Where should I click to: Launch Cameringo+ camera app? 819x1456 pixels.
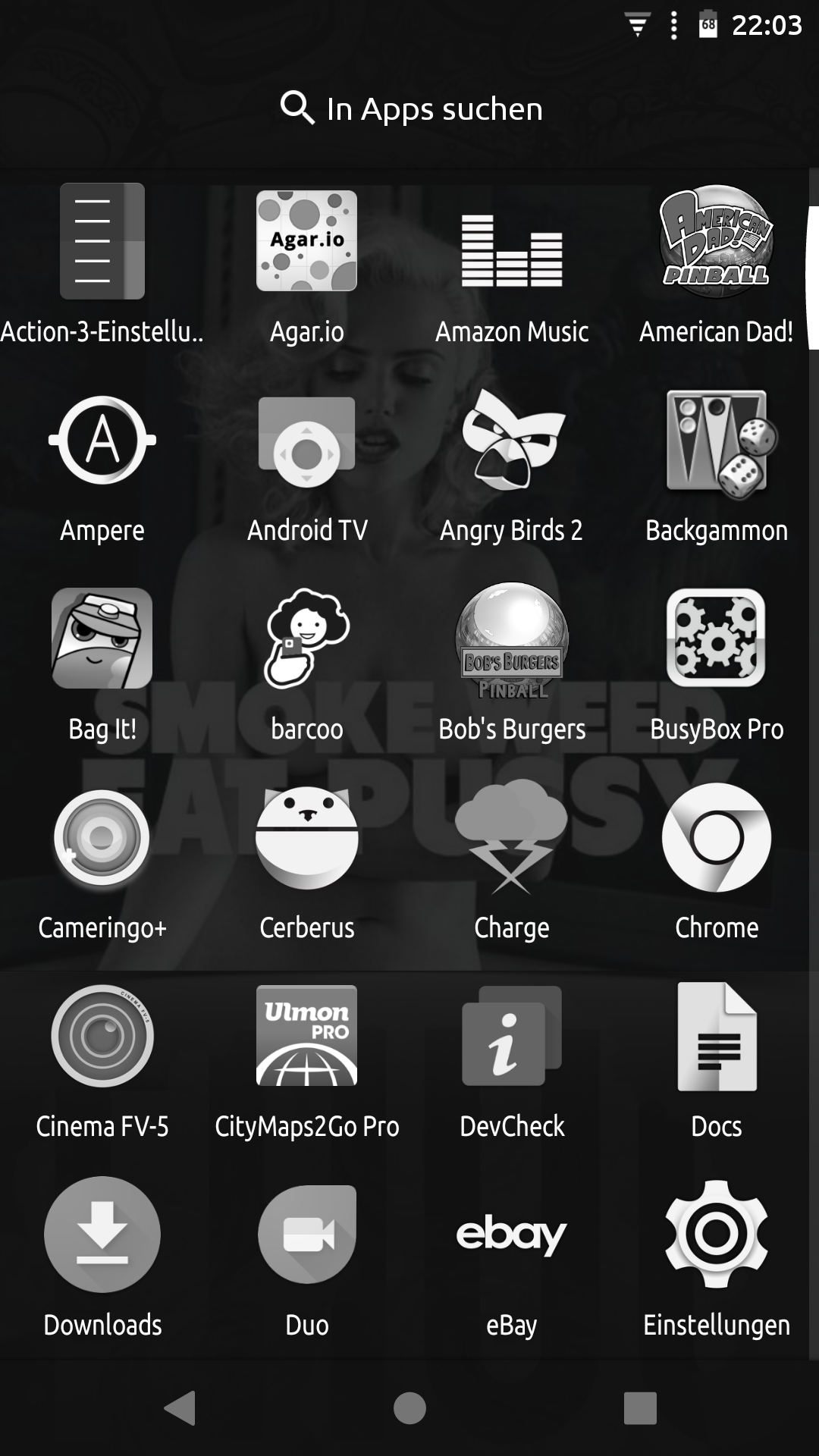(x=102, y=838)
